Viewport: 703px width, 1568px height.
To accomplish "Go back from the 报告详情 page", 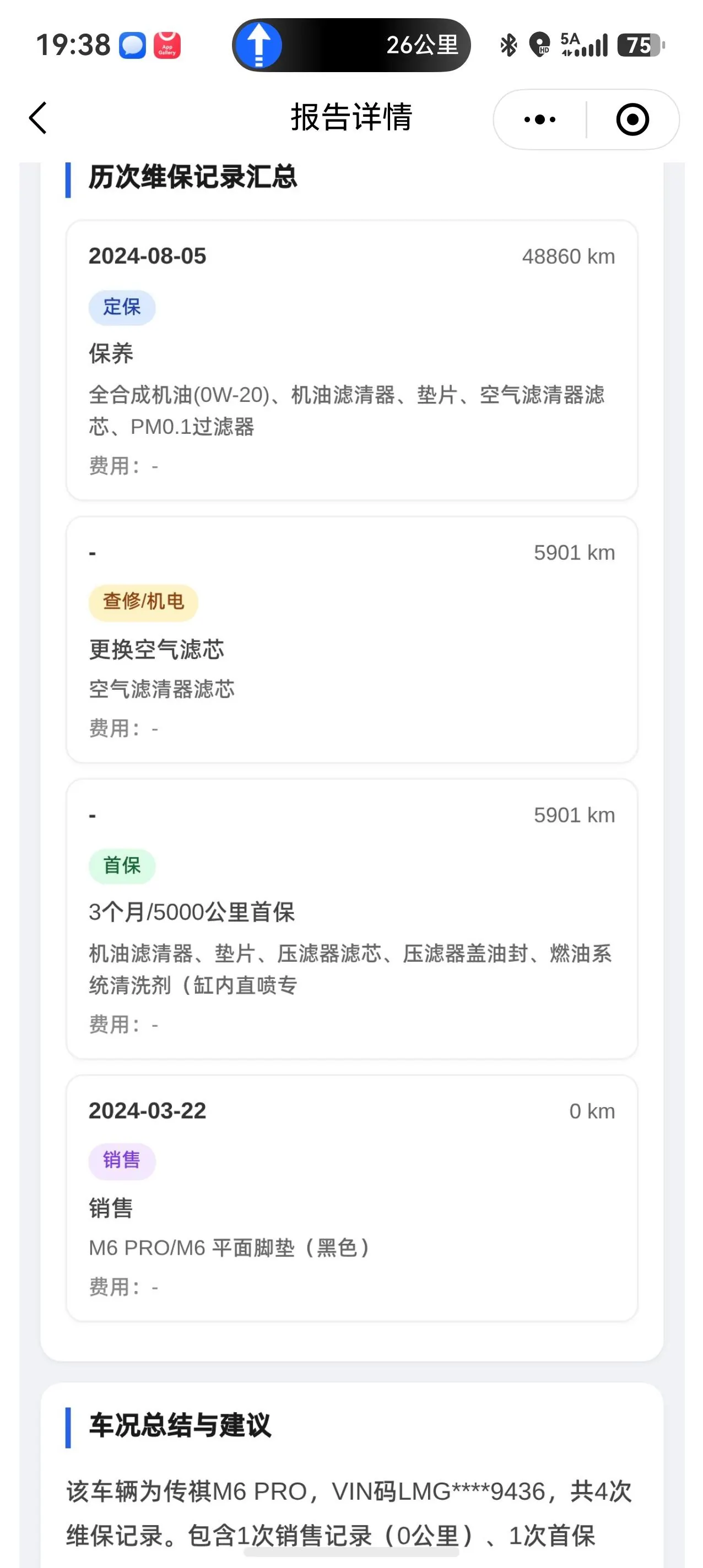I will [38, 118].
